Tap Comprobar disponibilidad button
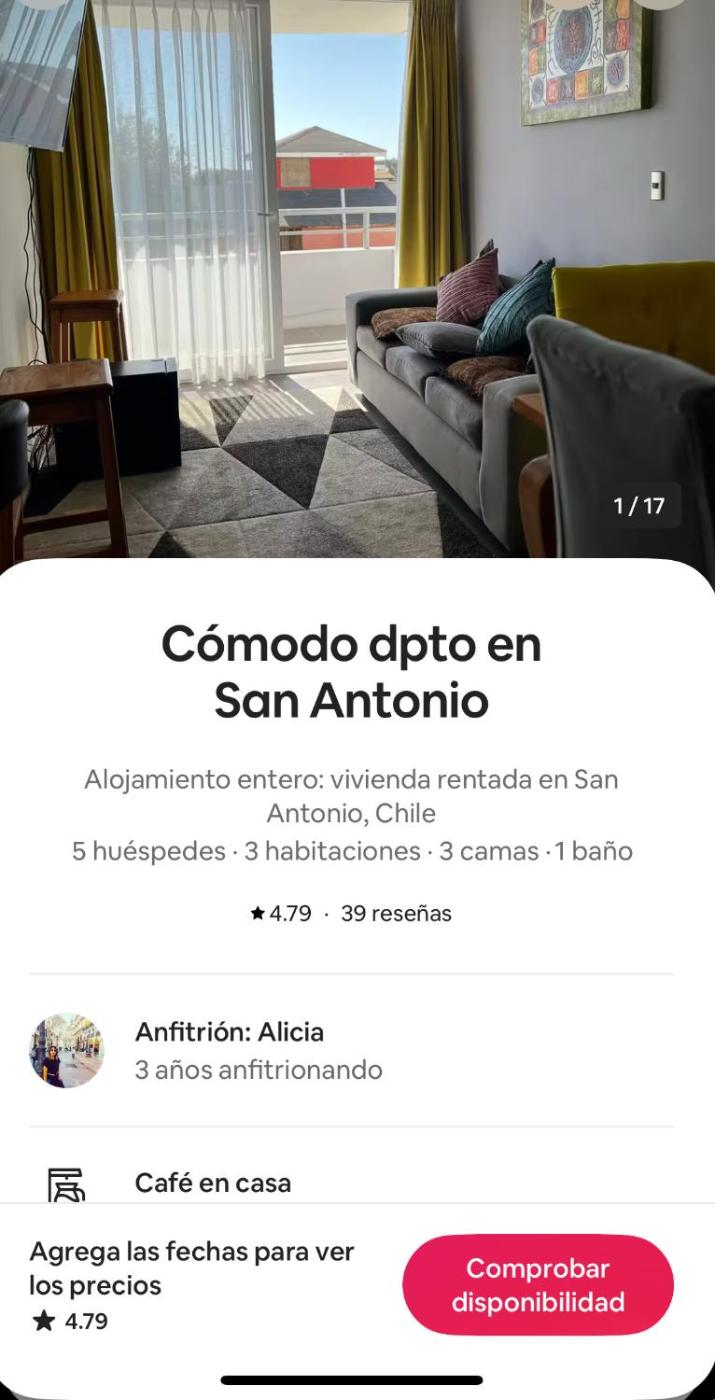 [x=538, y=1285]
